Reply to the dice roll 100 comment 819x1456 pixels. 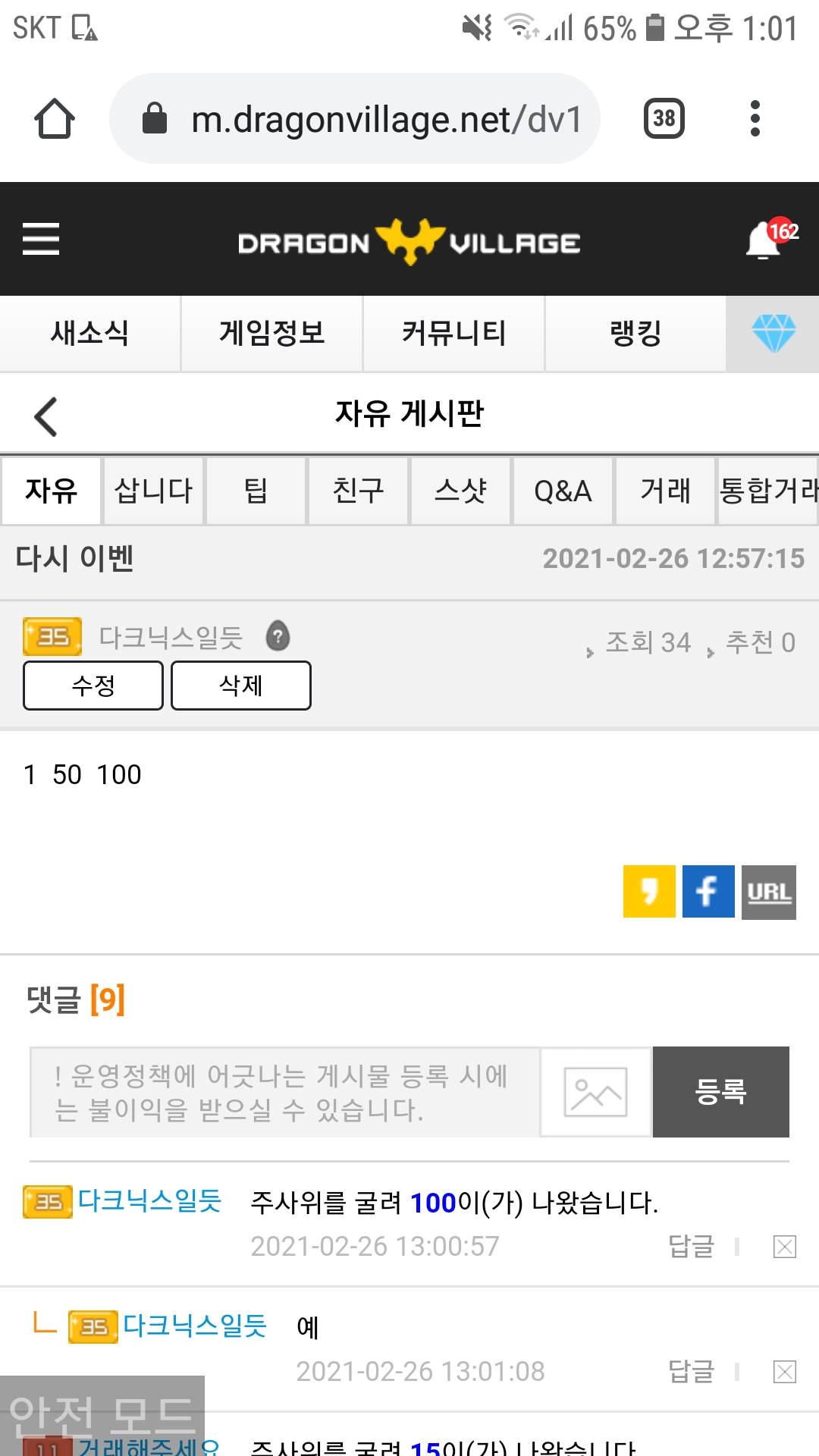point(691,1246)
